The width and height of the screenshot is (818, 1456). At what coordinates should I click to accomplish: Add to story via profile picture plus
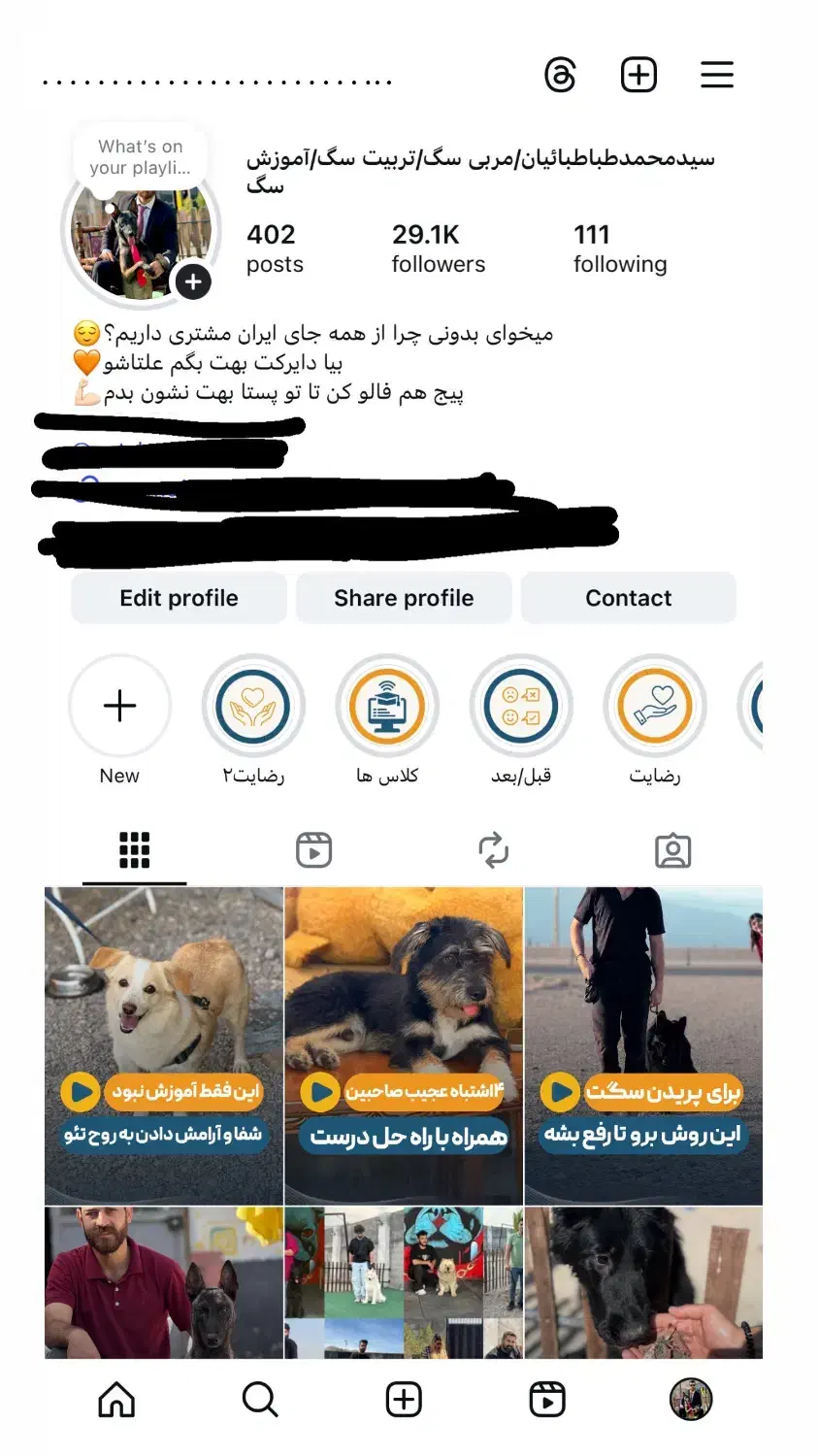(x=192, y=281)
